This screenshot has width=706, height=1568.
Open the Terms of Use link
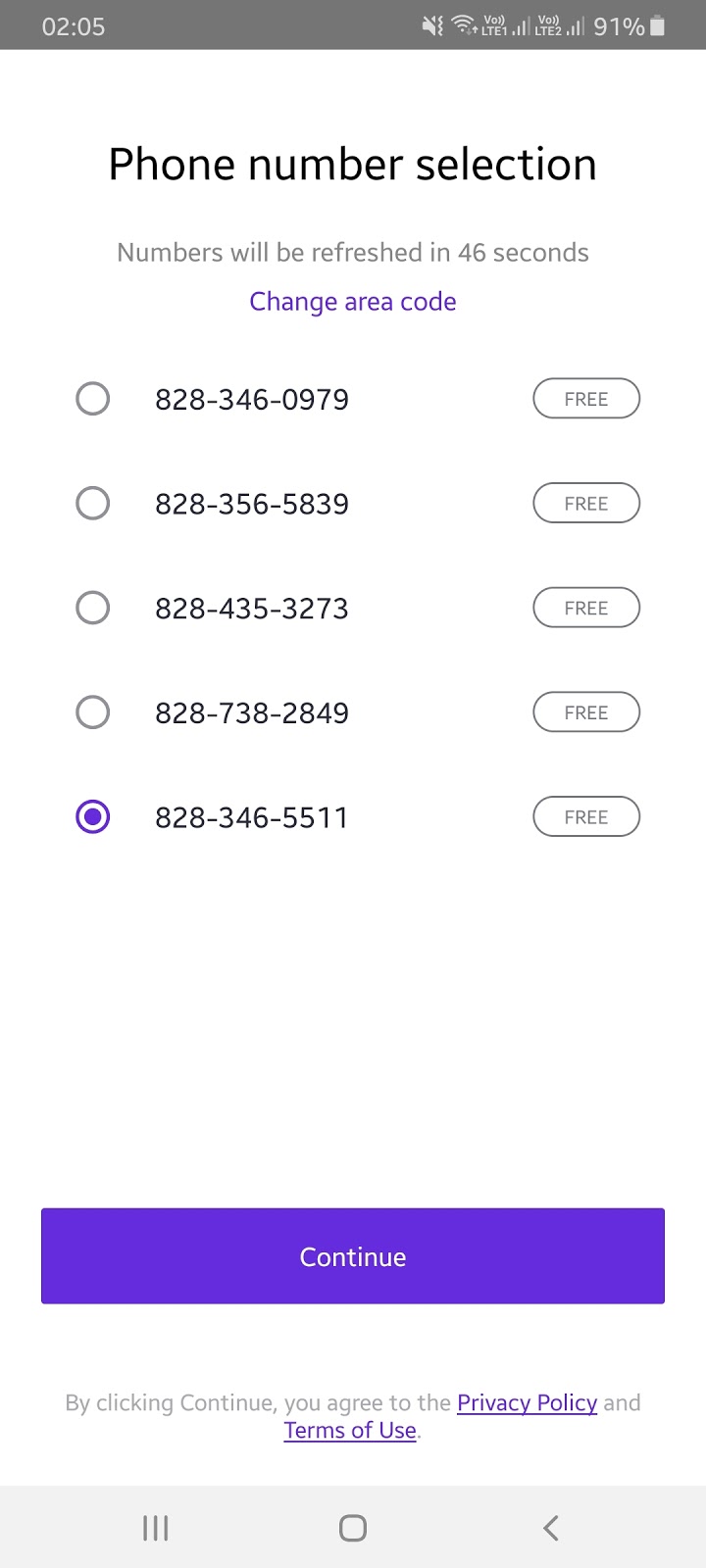pyautogui.click(x=350, y=1431)
